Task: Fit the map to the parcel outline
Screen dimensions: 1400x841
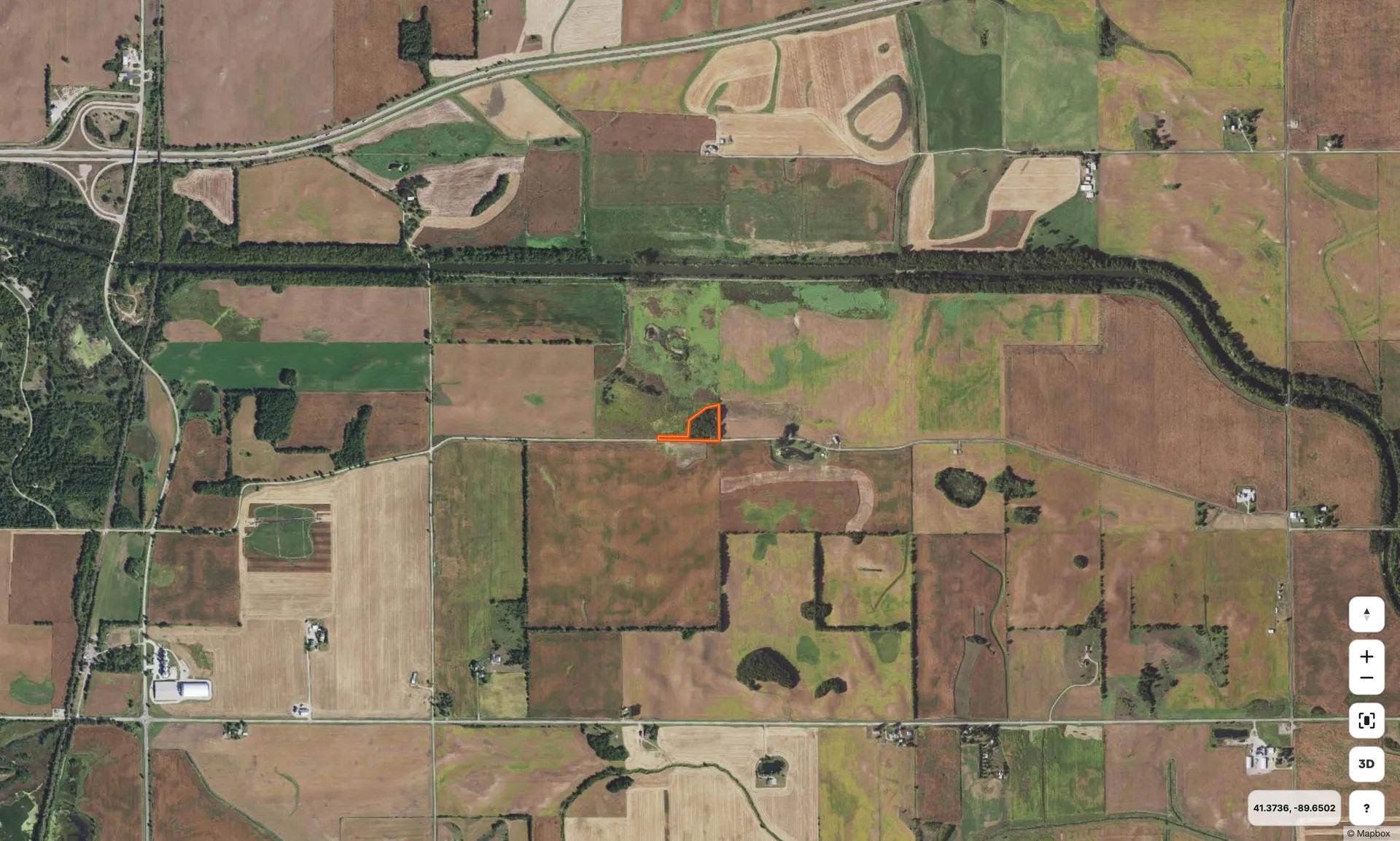Action: pyautogui.click(x=1366, y=721)
